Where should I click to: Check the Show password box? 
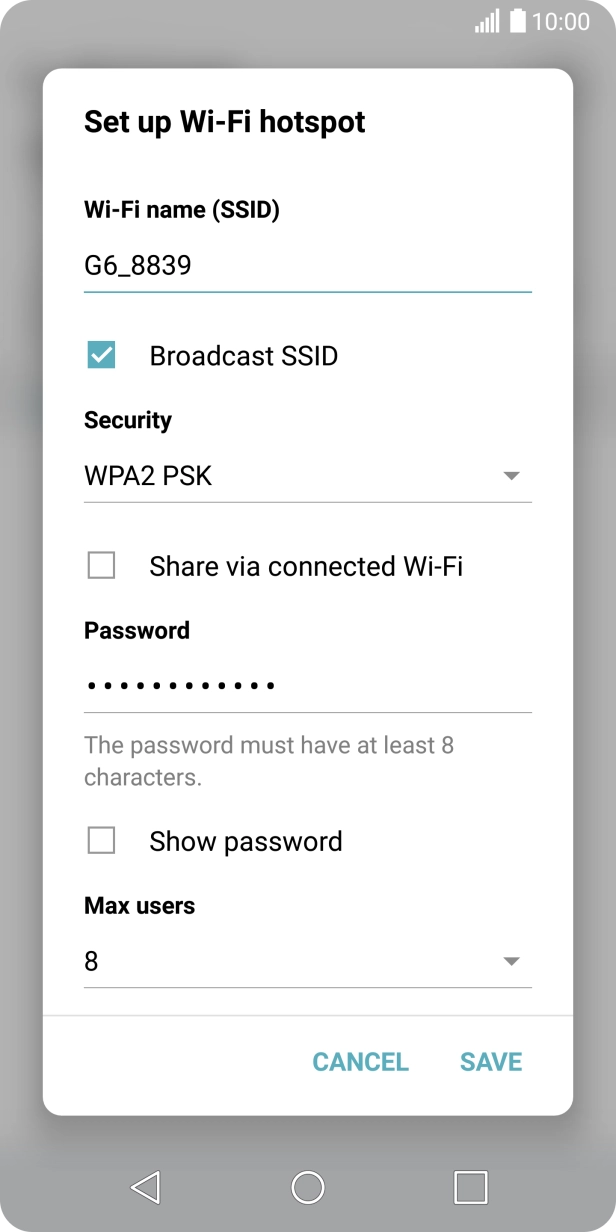101,841
